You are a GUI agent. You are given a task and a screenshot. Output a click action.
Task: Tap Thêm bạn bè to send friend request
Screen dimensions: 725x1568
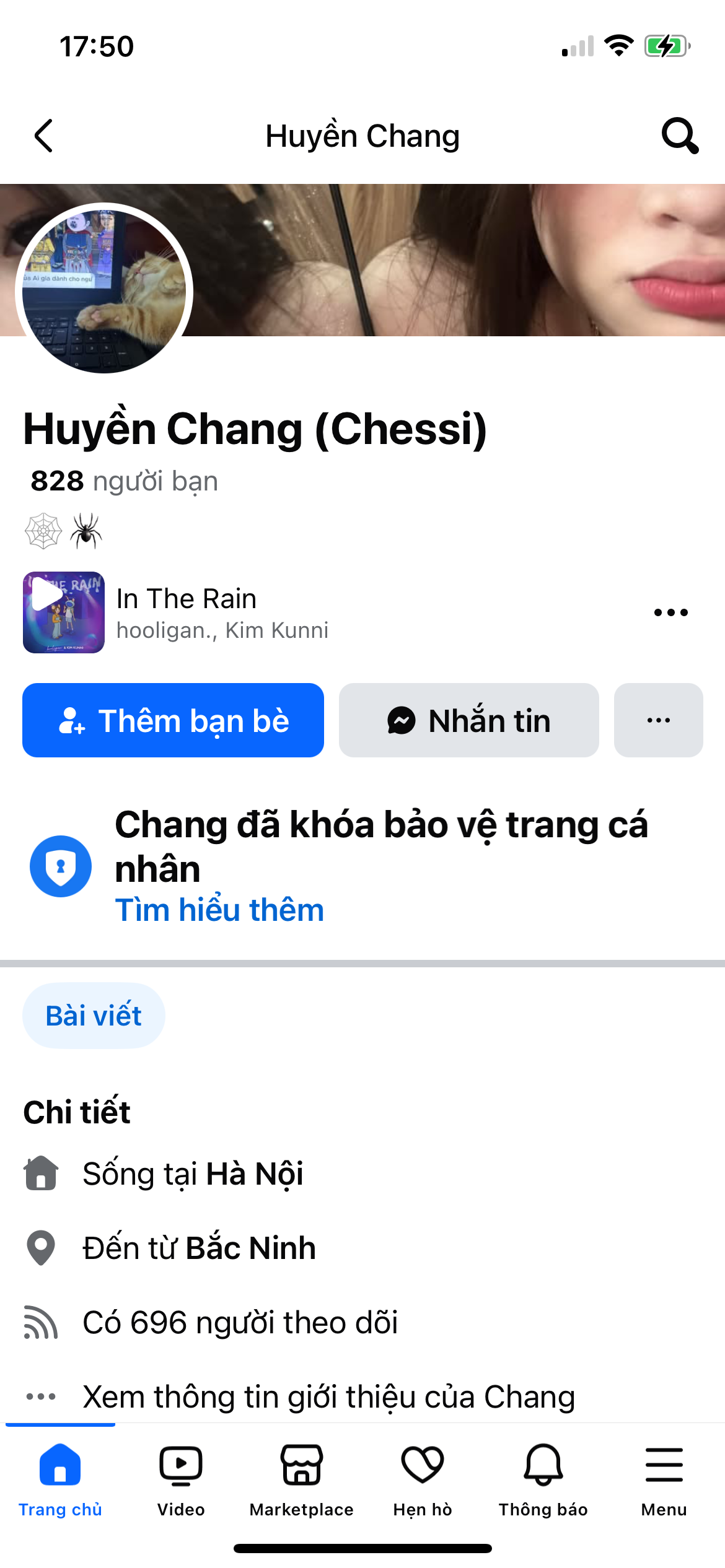(173, 720)
